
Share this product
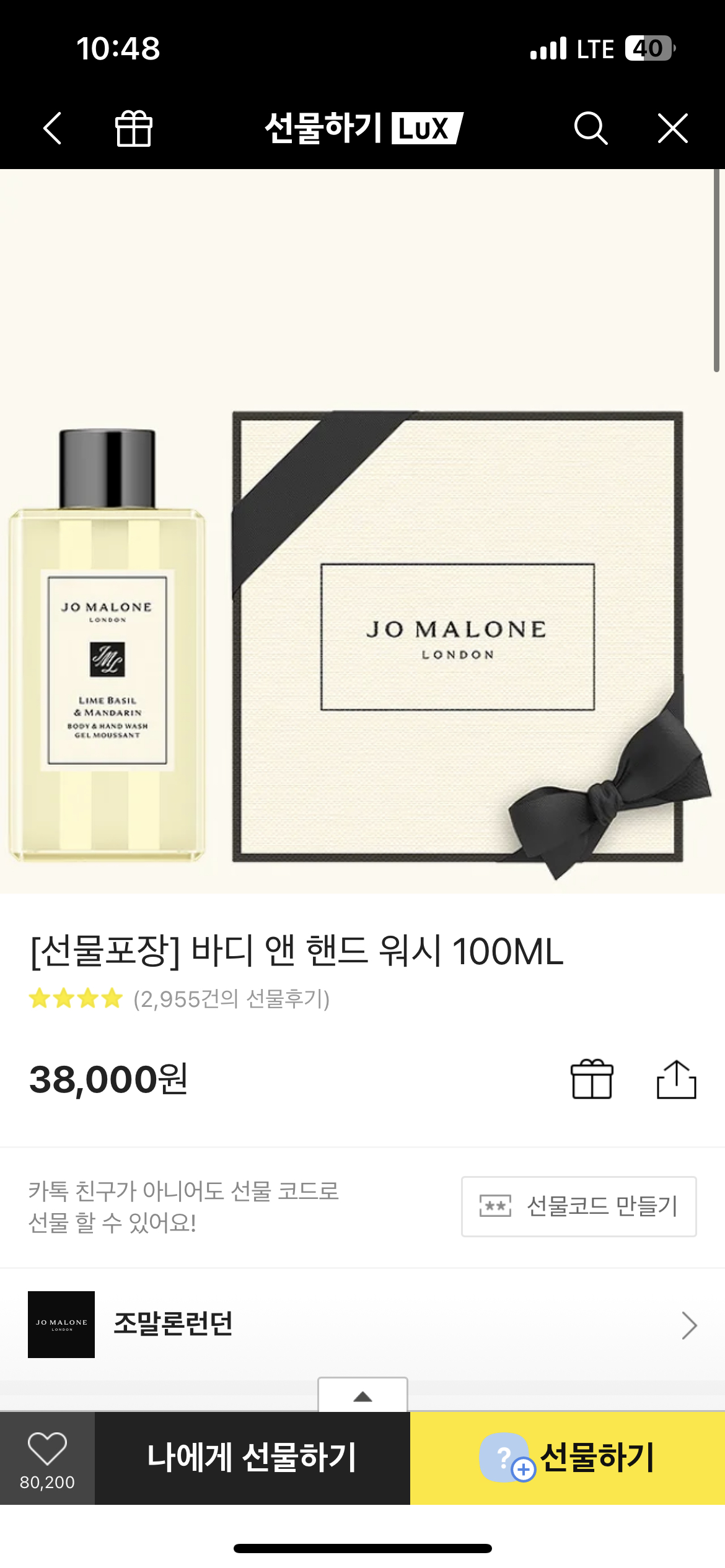676,1079
